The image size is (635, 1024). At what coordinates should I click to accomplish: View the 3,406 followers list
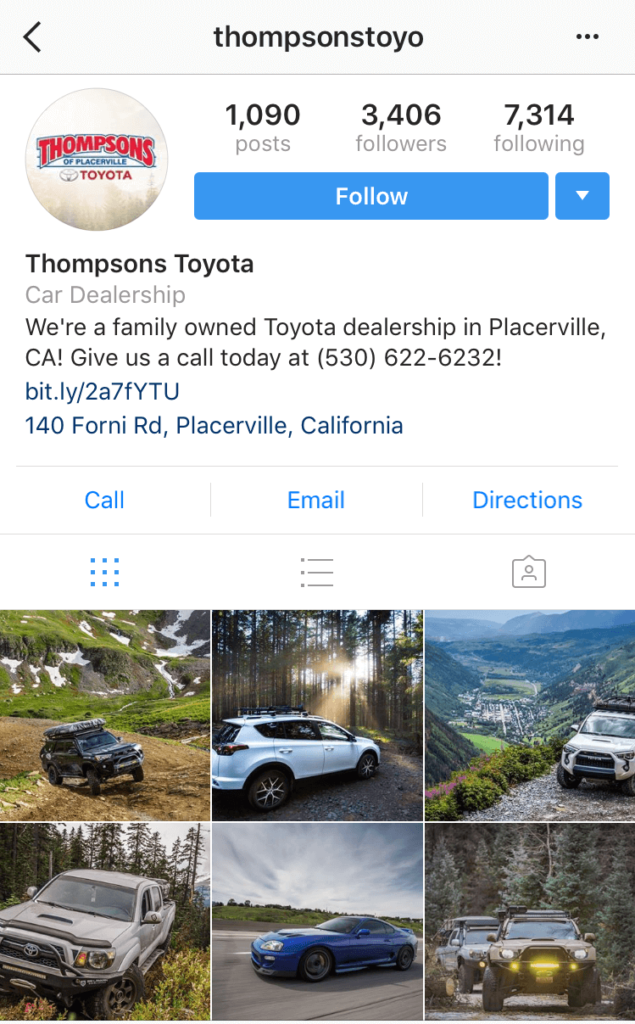(401, 128)
